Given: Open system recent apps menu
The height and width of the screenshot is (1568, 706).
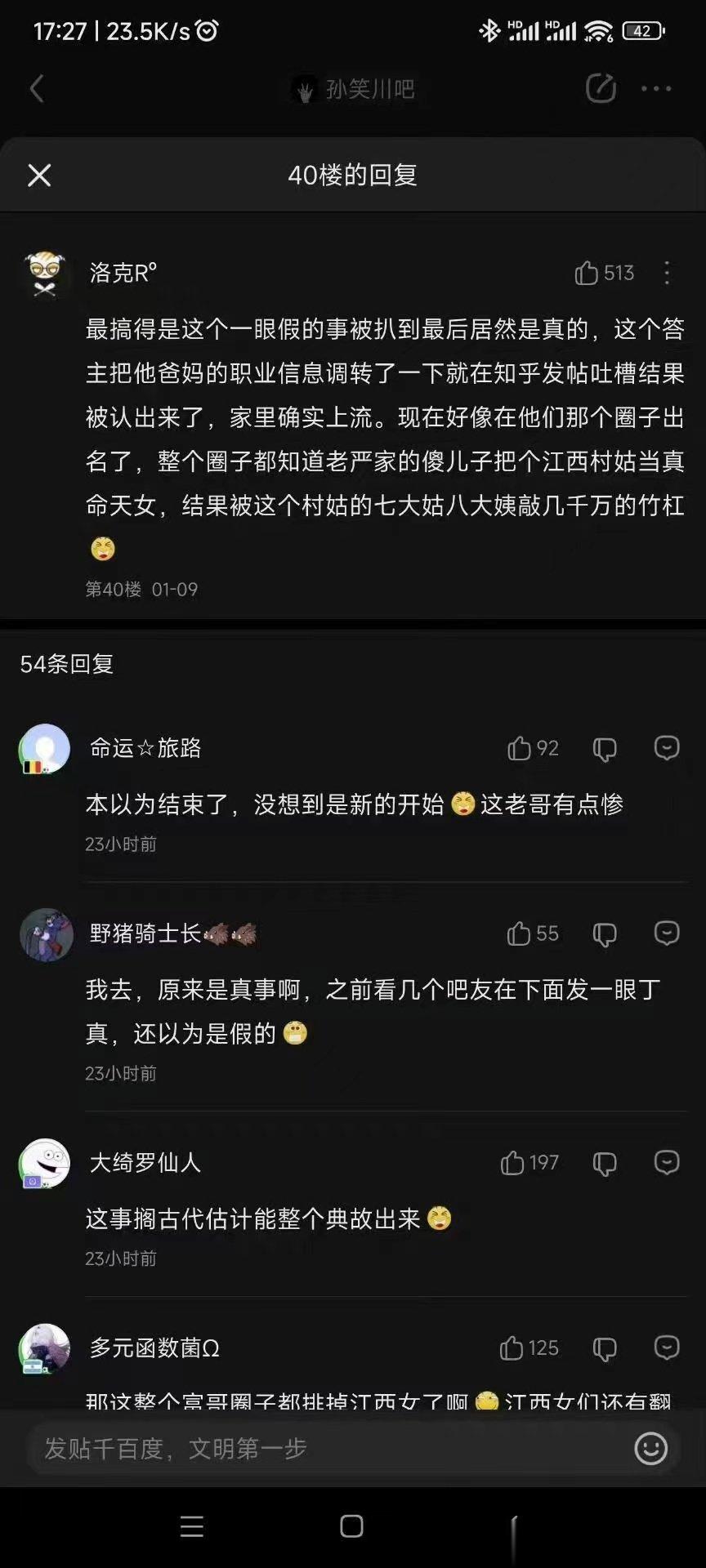Looking at the screenshot, I should [x=192, y=1526].
